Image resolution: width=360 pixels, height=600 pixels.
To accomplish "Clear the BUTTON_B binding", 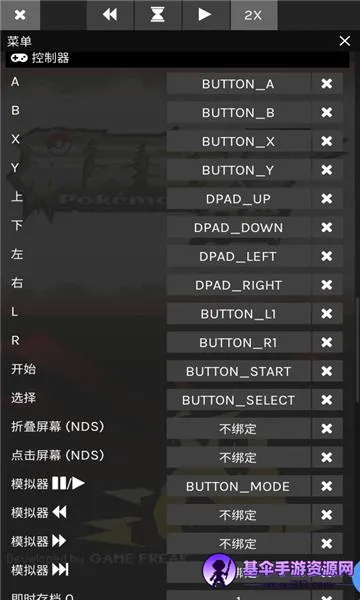I will tap(327, 112).
